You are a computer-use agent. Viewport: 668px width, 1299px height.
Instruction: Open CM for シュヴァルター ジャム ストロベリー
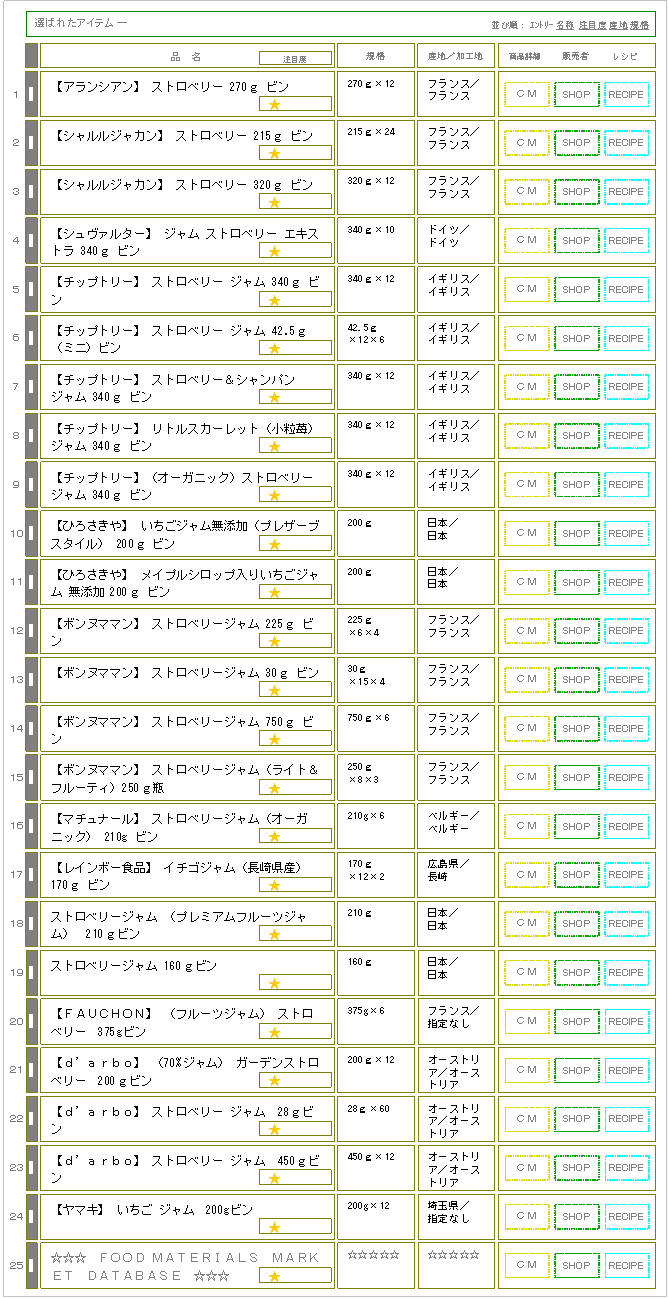[x=527, y=241]
